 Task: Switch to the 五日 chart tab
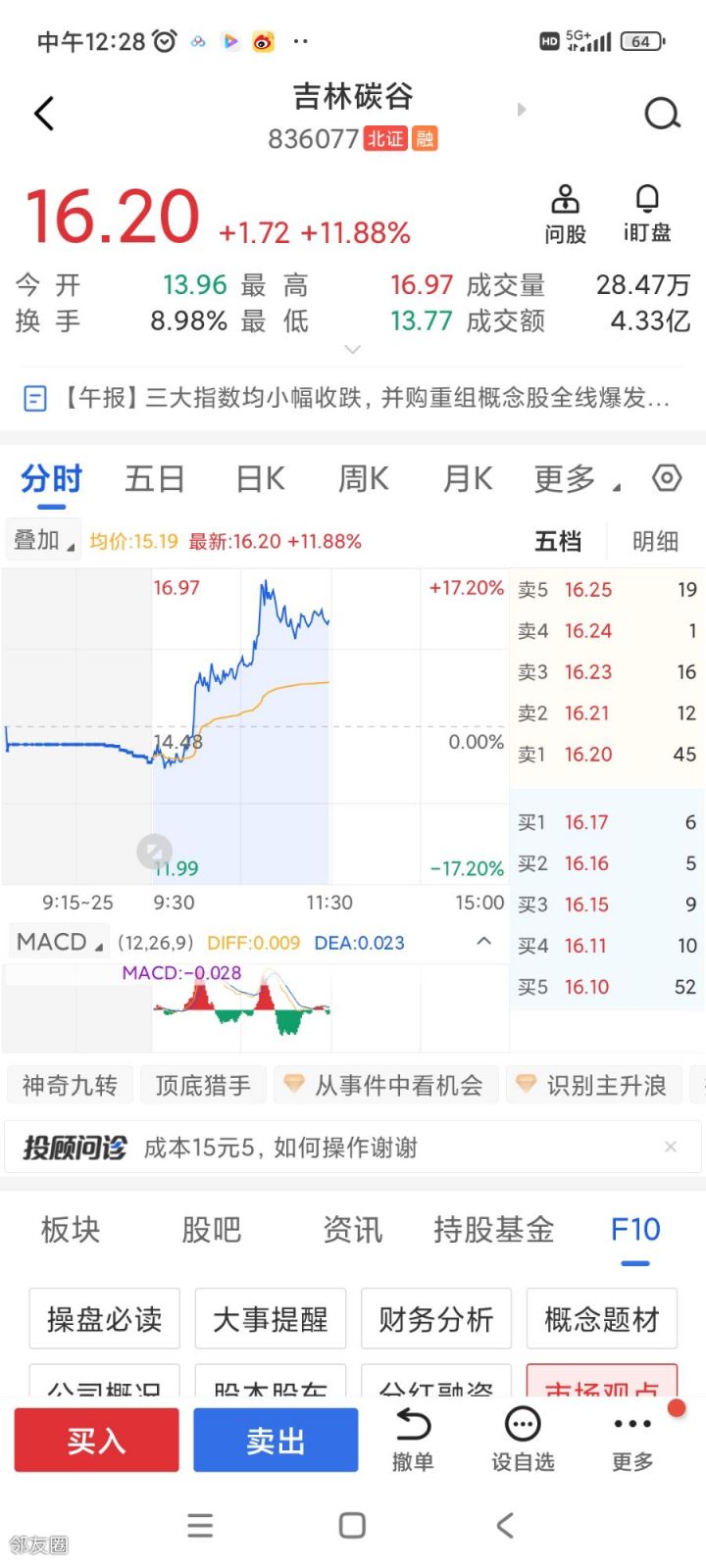click(x=155, y=478)
